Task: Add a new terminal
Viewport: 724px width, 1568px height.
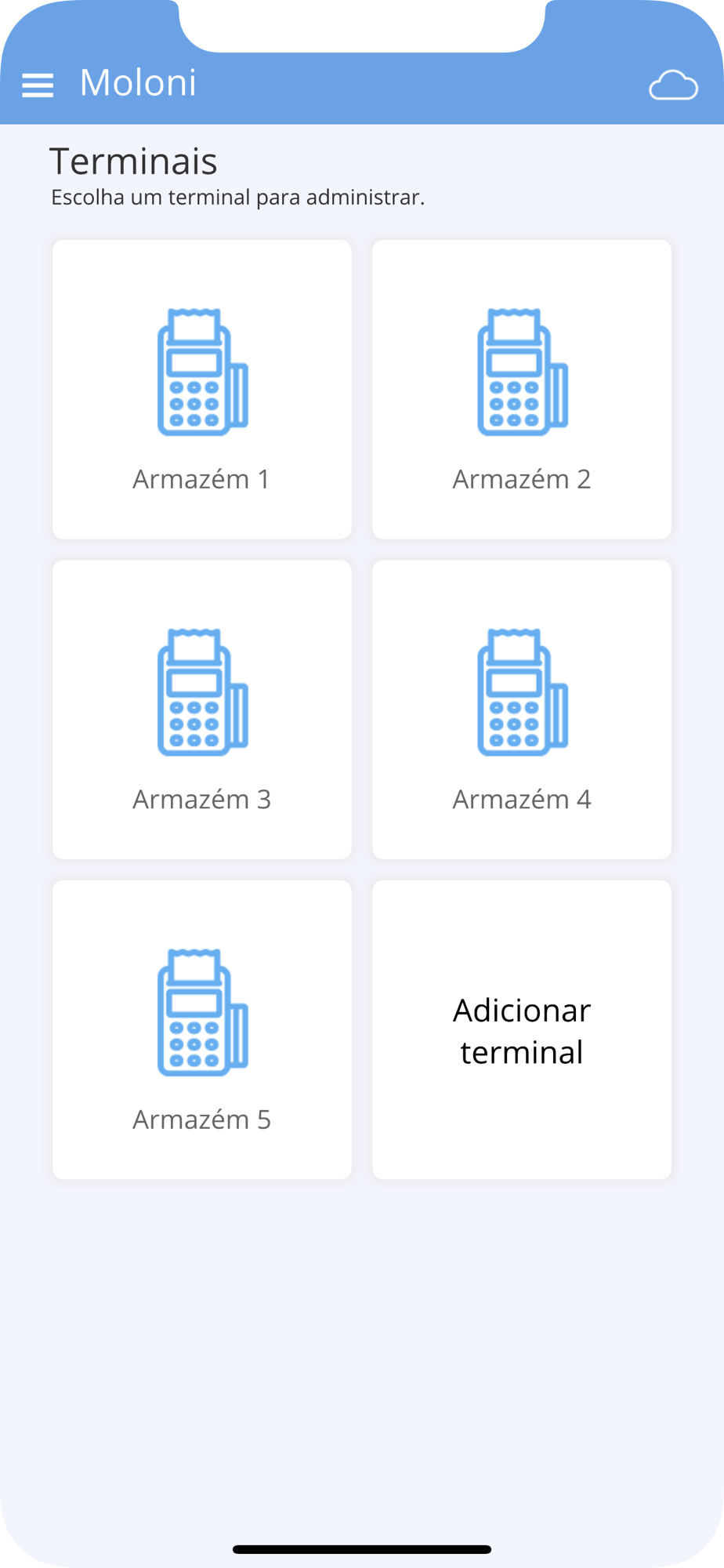Action: (522, 1030)
